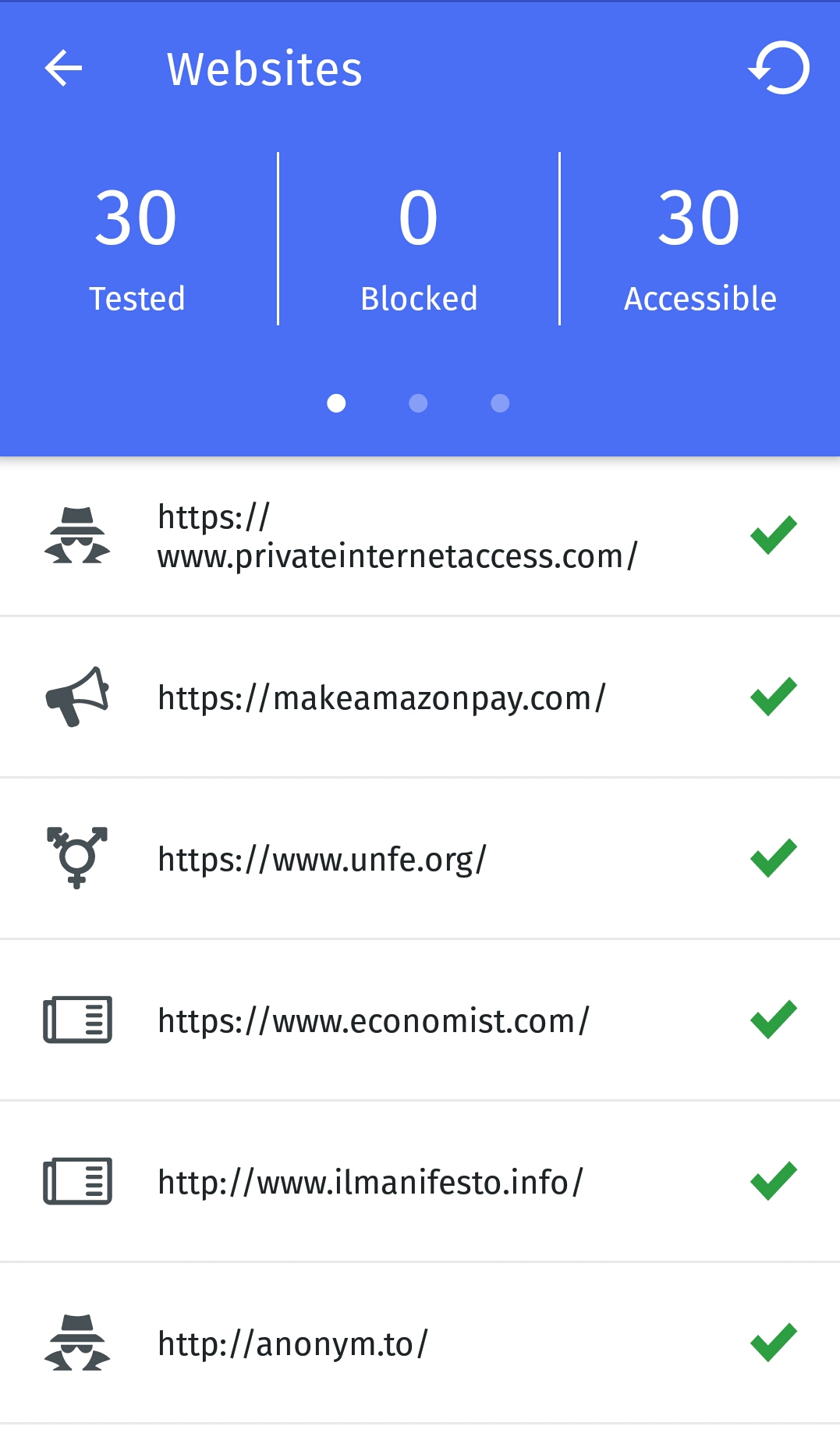Show details for www.economist.com
Screen dimensions: 840x1444
(x=374, y=1020)
